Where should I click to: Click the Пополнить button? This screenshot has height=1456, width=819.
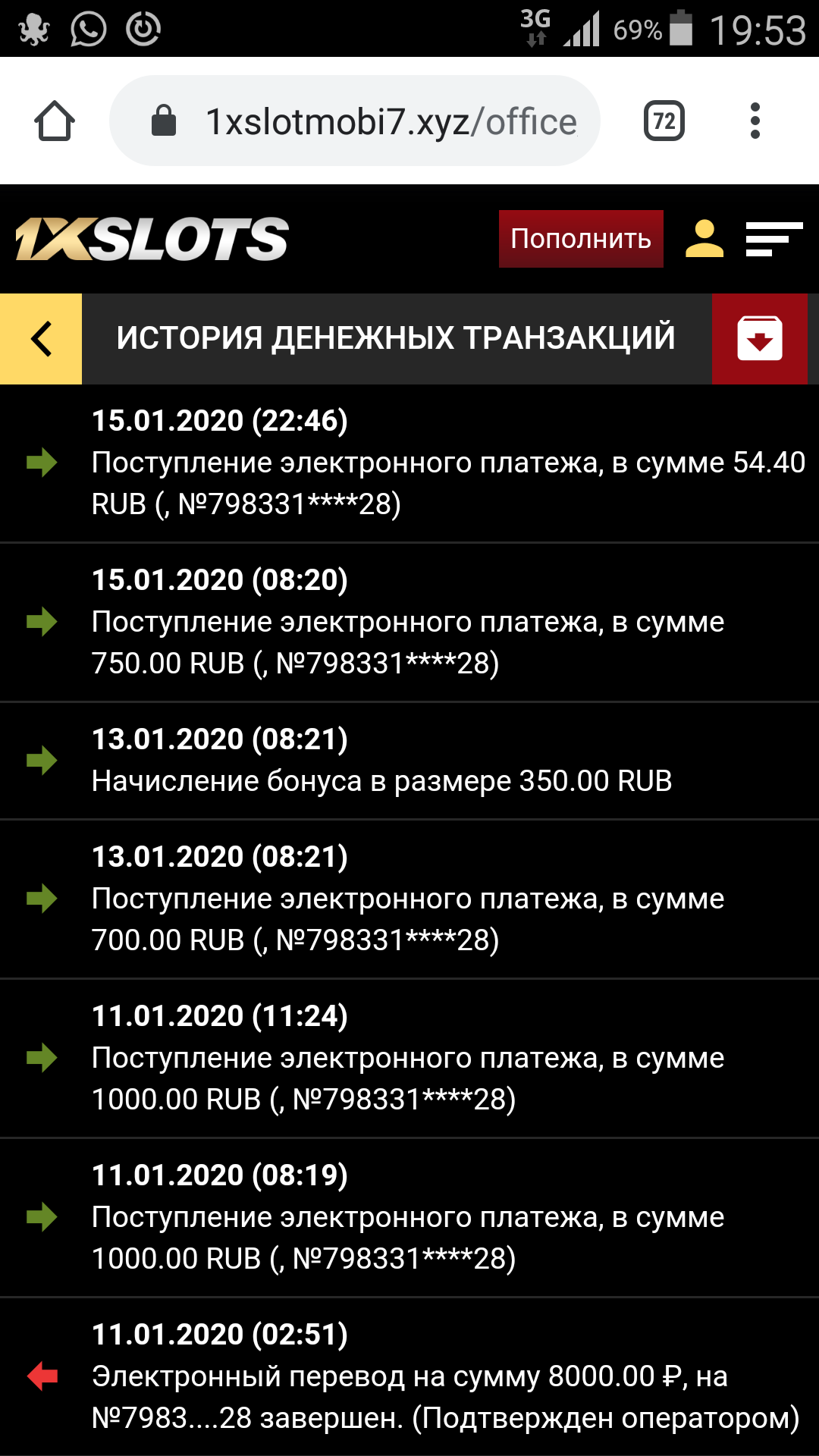(580, 239)
